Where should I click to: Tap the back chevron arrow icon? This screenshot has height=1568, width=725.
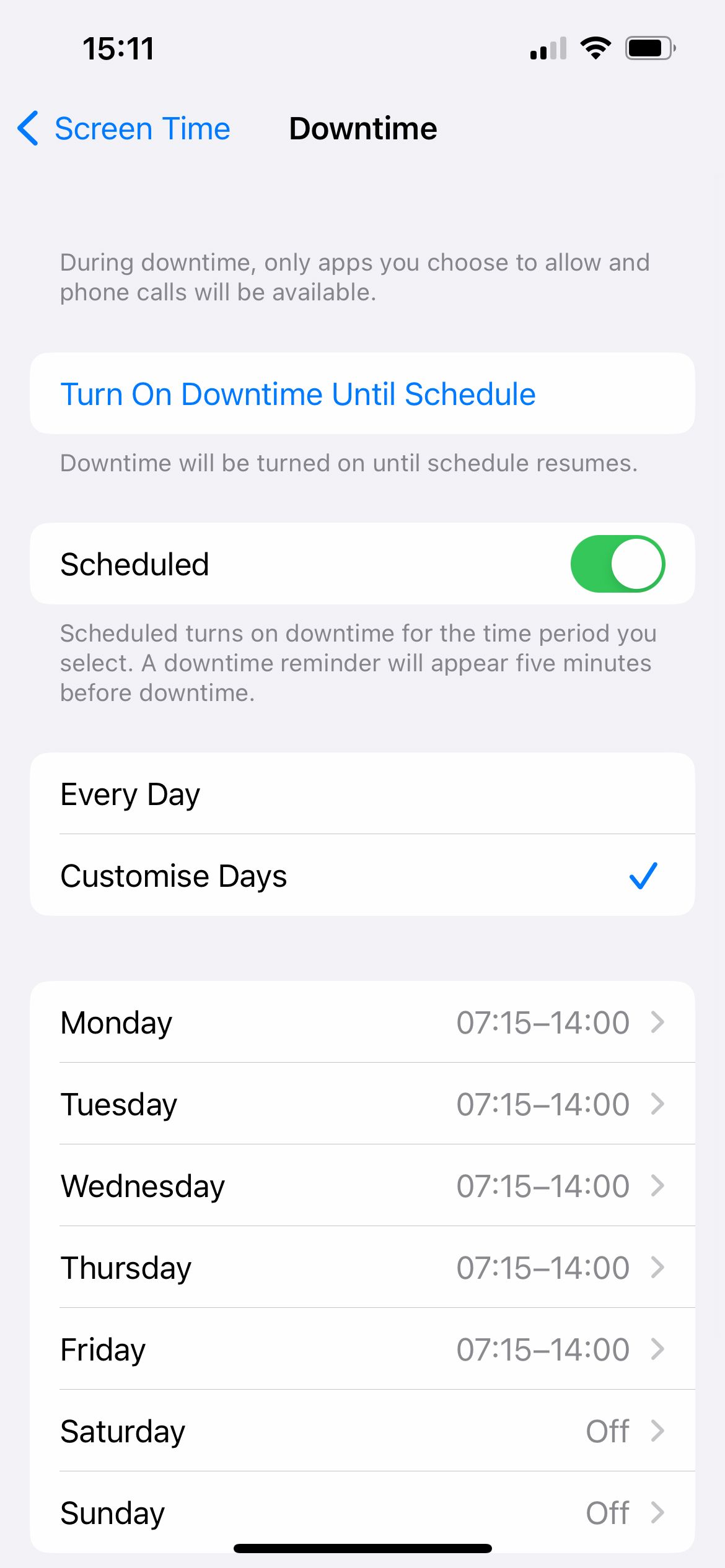(x=27, y=129)
